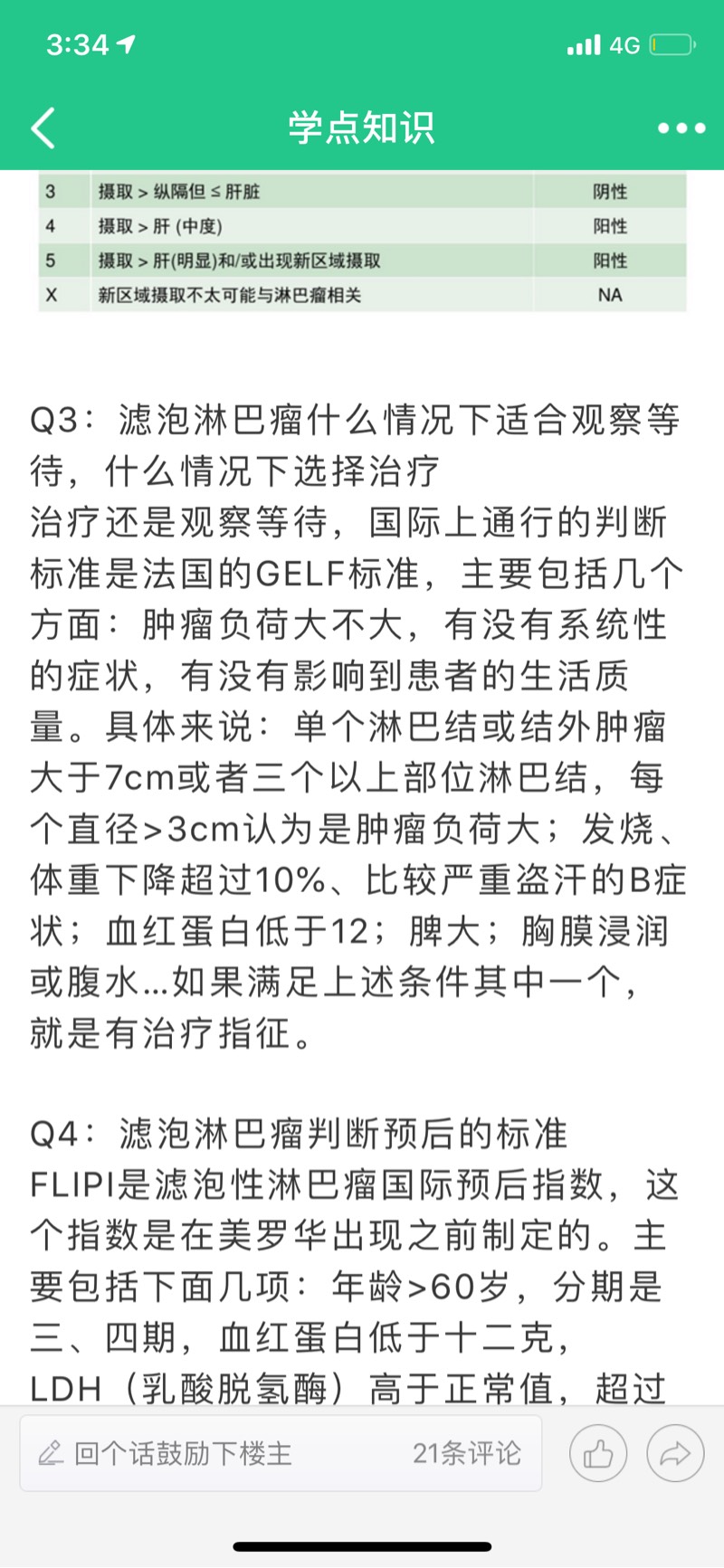This screenshot has height=1568, width=724.
Task: Open the PET score table image
Action: [x=362, y=242]
